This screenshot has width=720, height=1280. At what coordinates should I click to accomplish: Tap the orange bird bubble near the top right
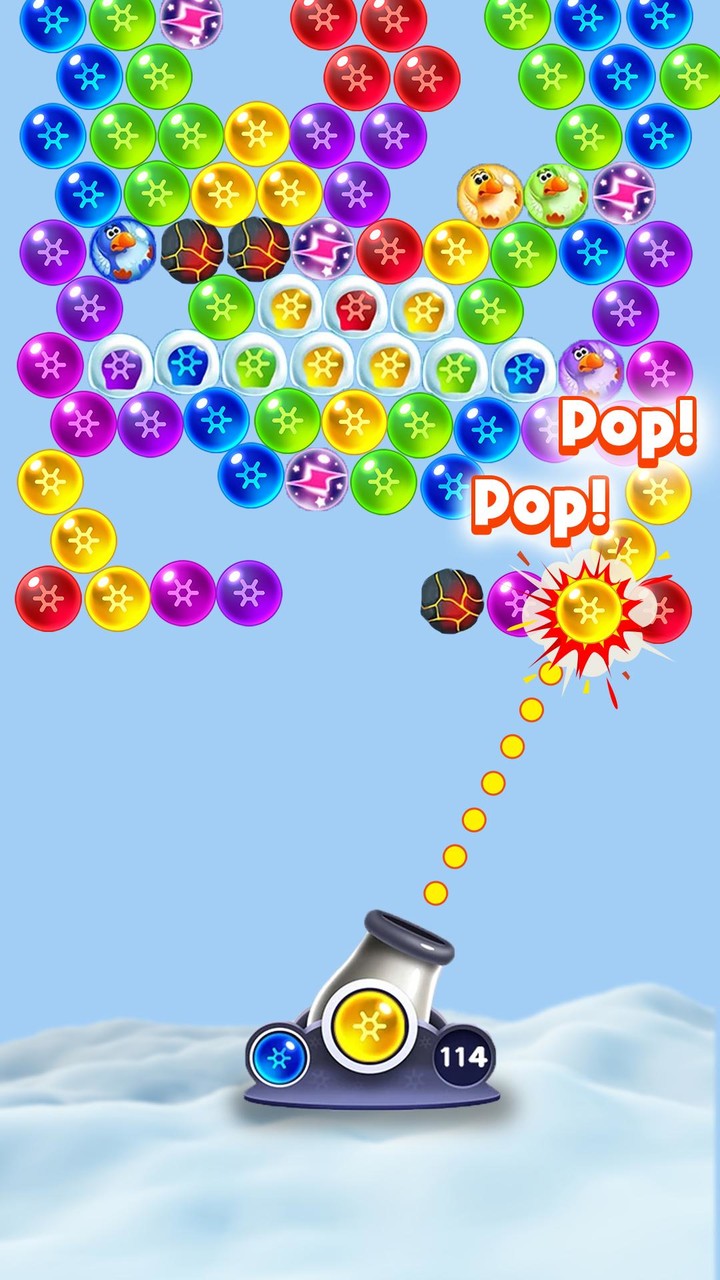pyautogui.click(x=487, y=192)
